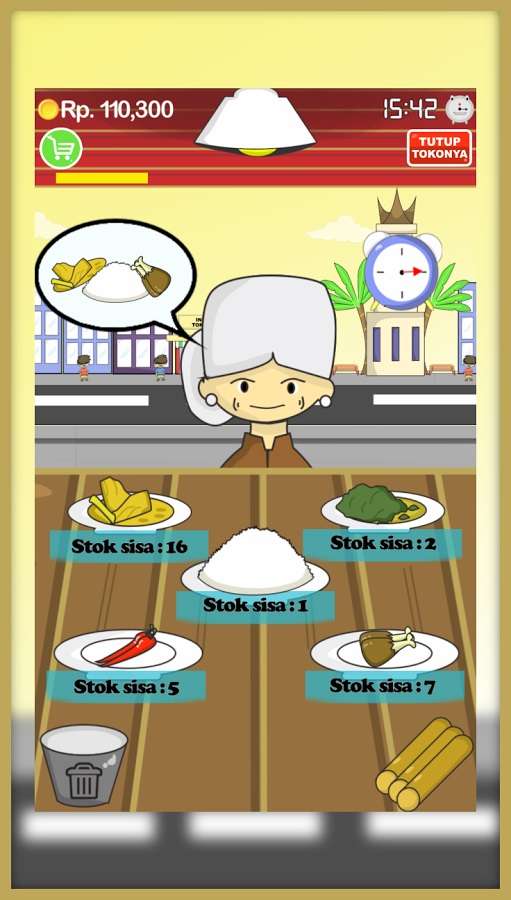Tap the Tutup Tokonya button

click(439, 148)
